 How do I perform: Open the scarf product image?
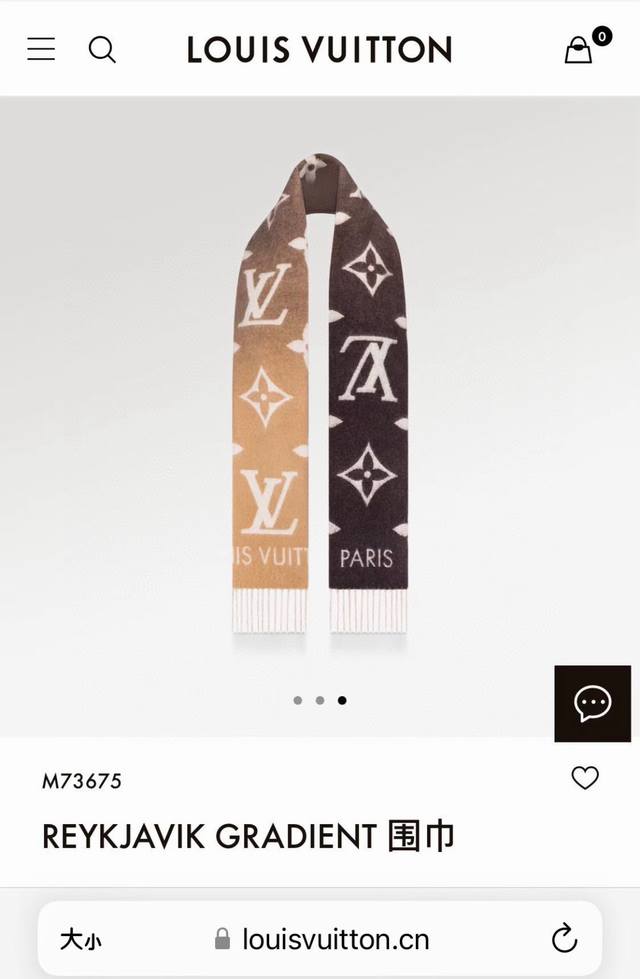tap(320, 400)
